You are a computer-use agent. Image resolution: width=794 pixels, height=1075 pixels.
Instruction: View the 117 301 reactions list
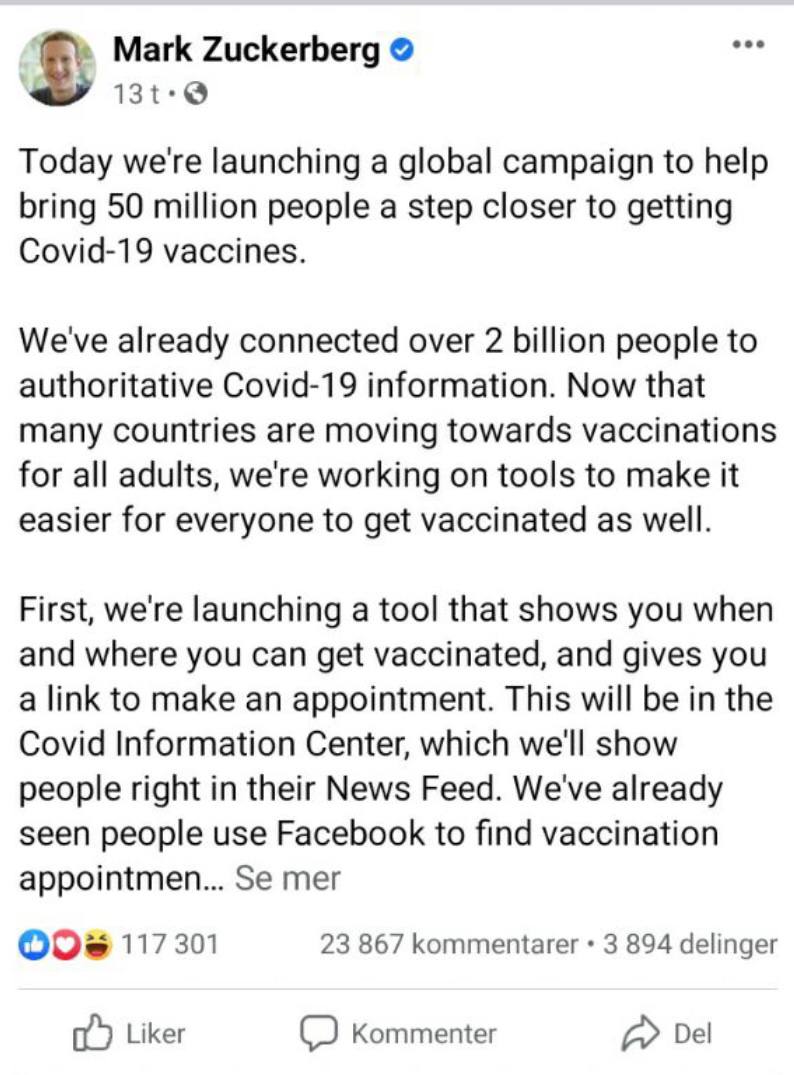(x=118, y=944)
